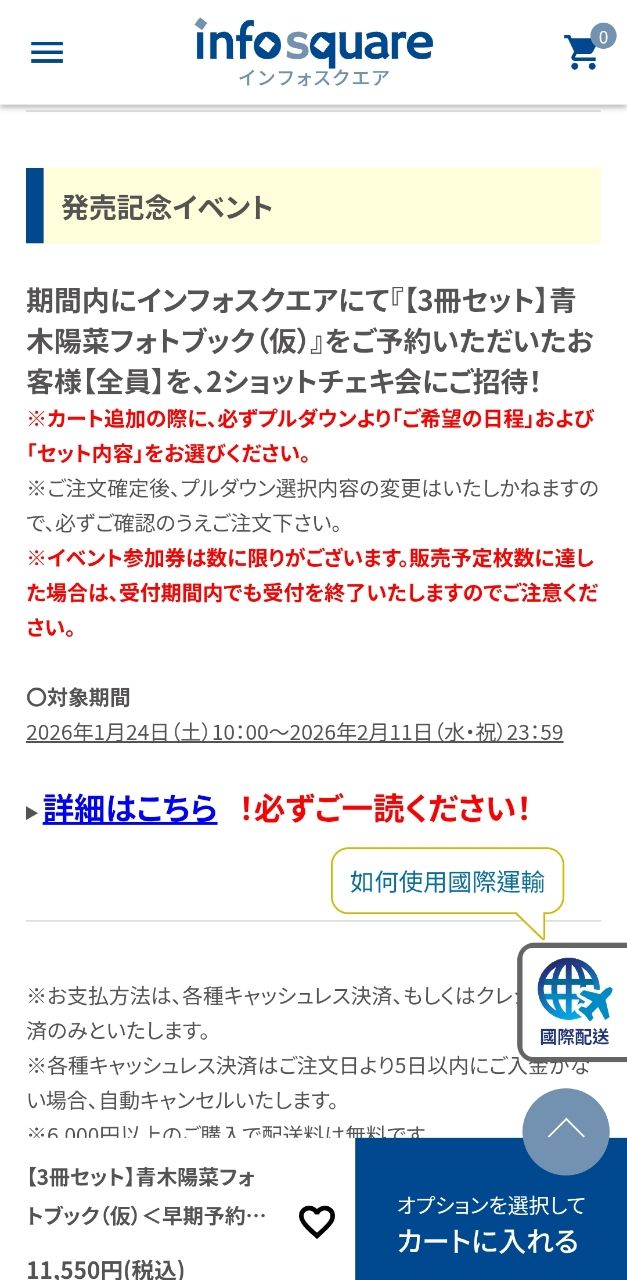The width and height of the screenshot is (627, 1280).
Task: Tap the scroll-to-top arrow button
Action: tap(565, 1131)
